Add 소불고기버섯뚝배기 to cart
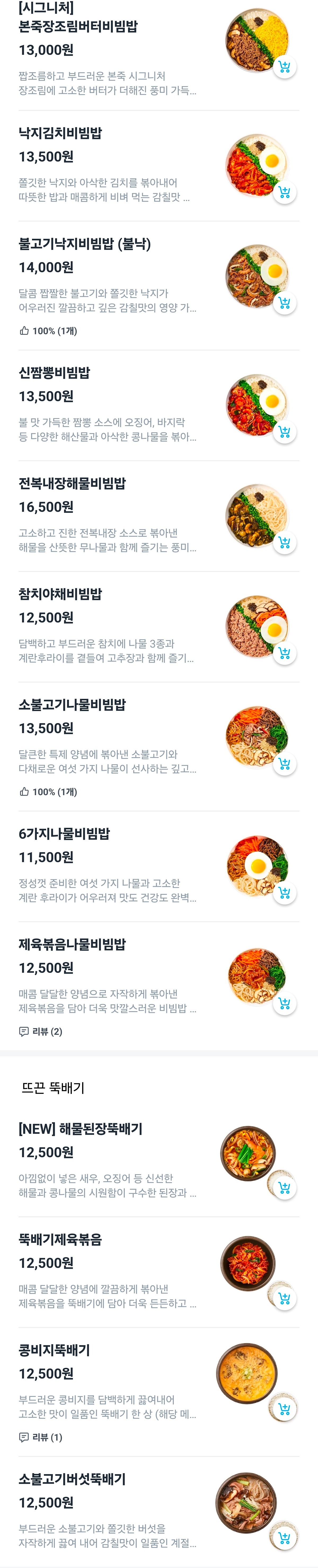The height and width of the screenshot is (1568, 318). 284,1538
